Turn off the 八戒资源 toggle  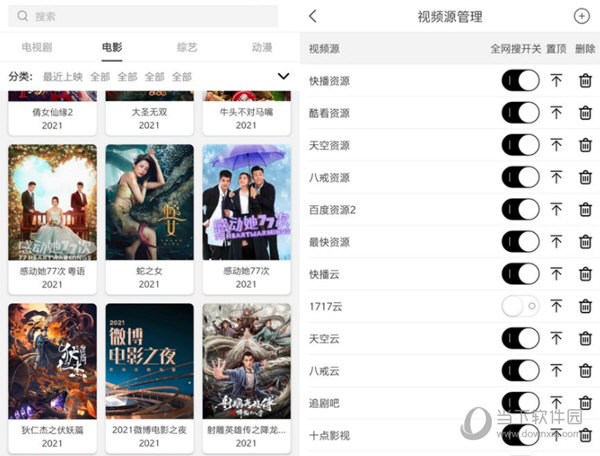click(520, 177)
